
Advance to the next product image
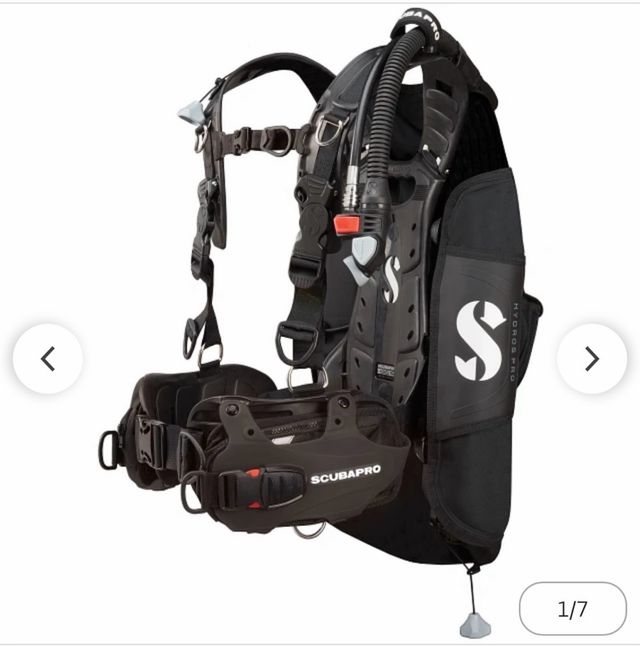pyautogui.click(x=591, y=358)
